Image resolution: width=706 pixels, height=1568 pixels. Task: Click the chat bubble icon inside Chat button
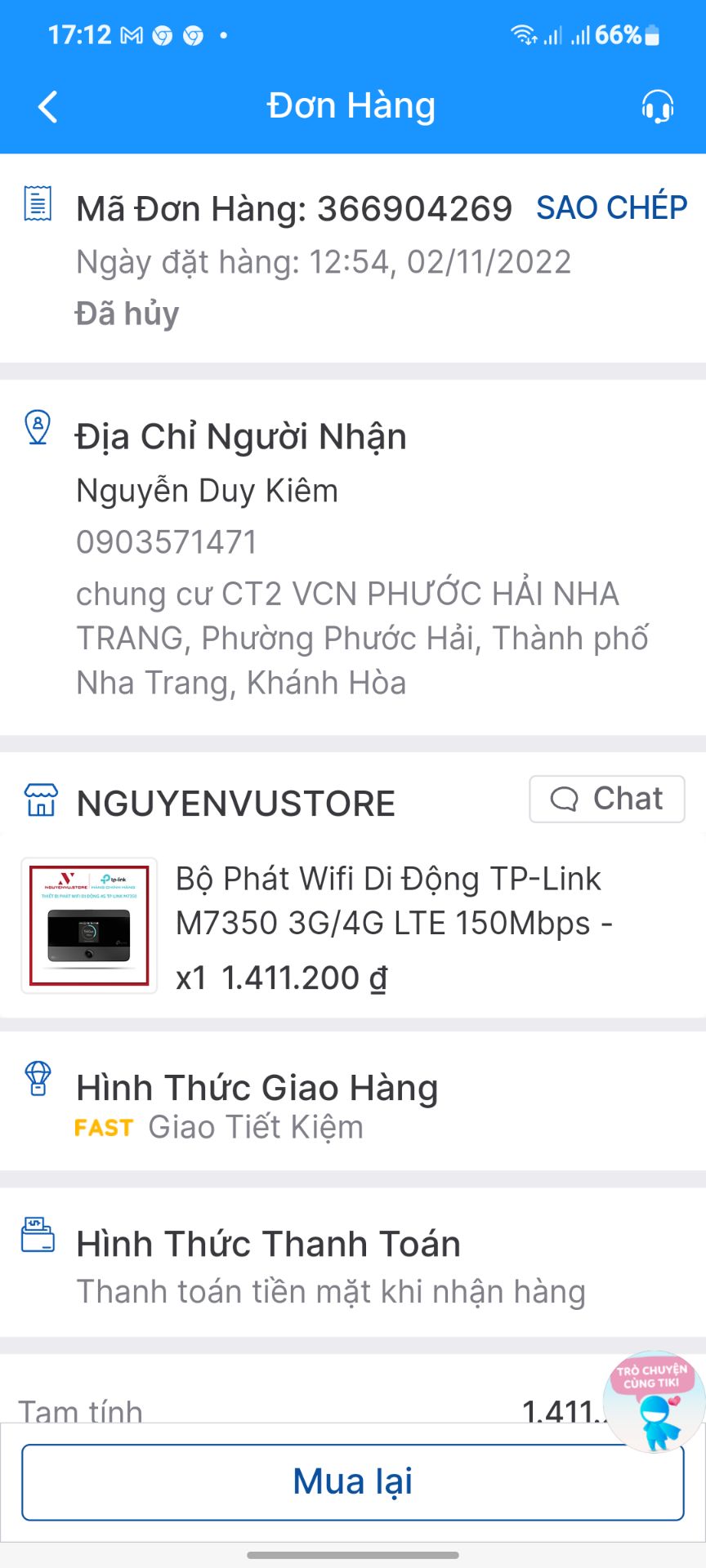pyautogui.click(x=565, y=800)
